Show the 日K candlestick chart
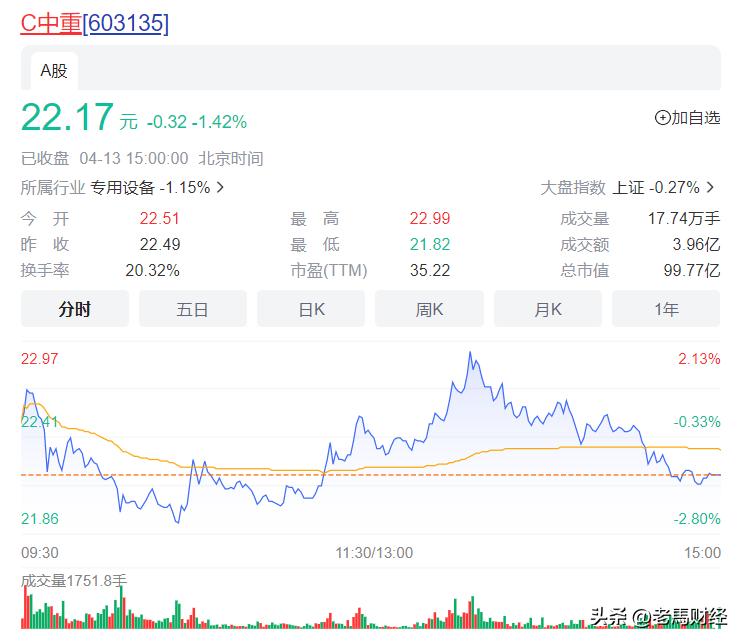 [x=311, y=309]
